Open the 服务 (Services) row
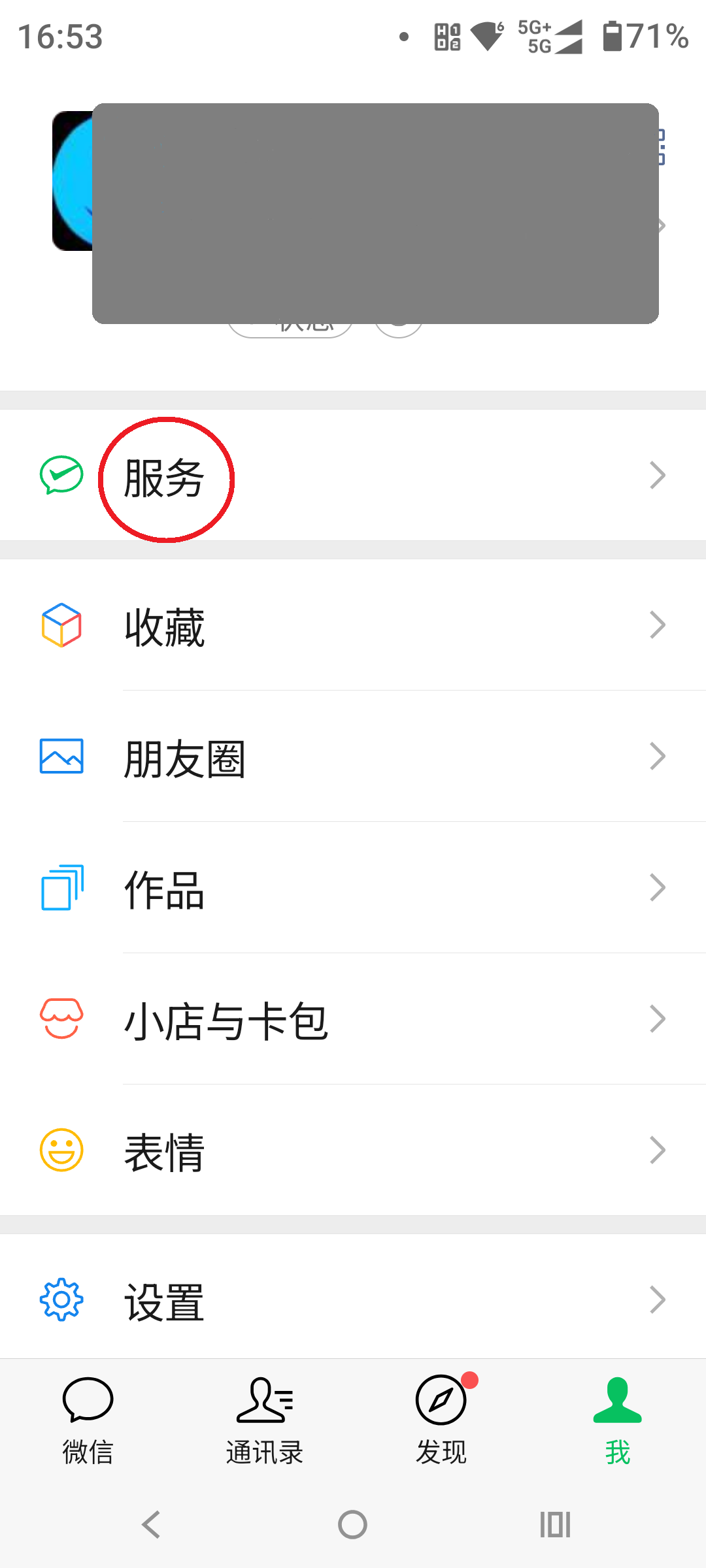The width and height of the screenshot is (706, 1568). pos(353,476)
